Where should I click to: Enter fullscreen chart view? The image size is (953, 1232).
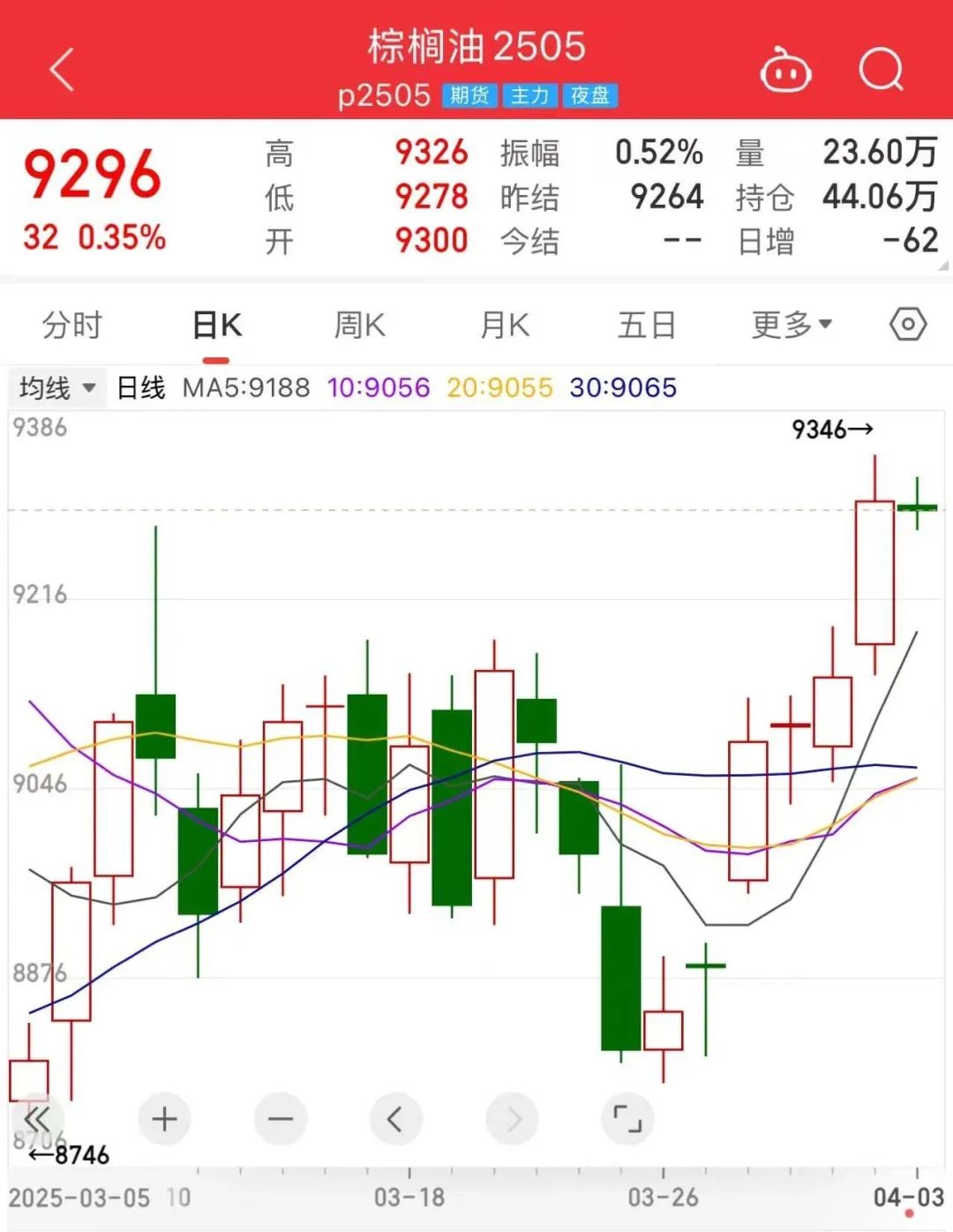click(x=627, y=1120)
